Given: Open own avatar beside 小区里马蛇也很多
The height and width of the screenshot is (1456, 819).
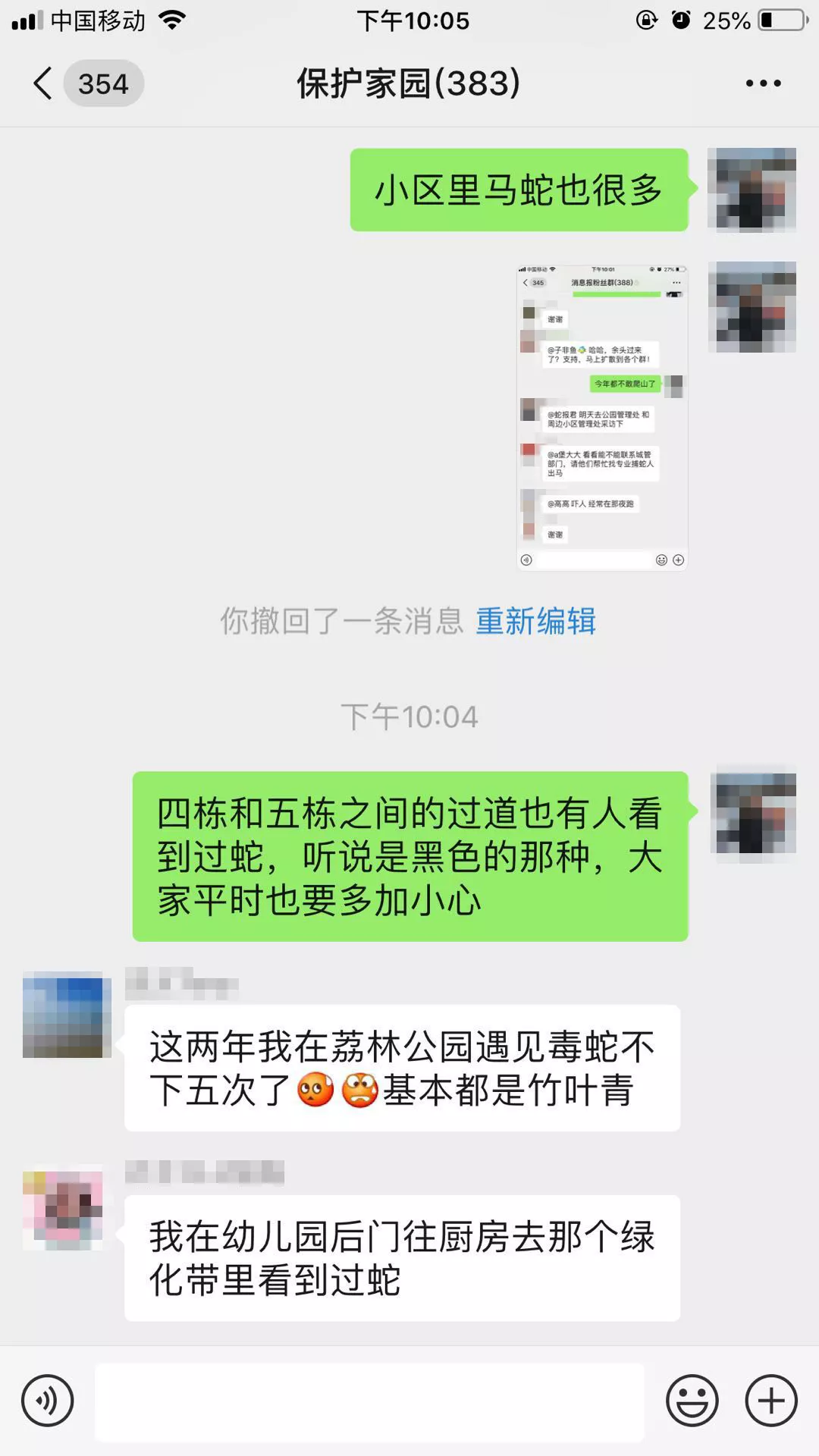Looking at the screenshot, I should coord(752,190).
